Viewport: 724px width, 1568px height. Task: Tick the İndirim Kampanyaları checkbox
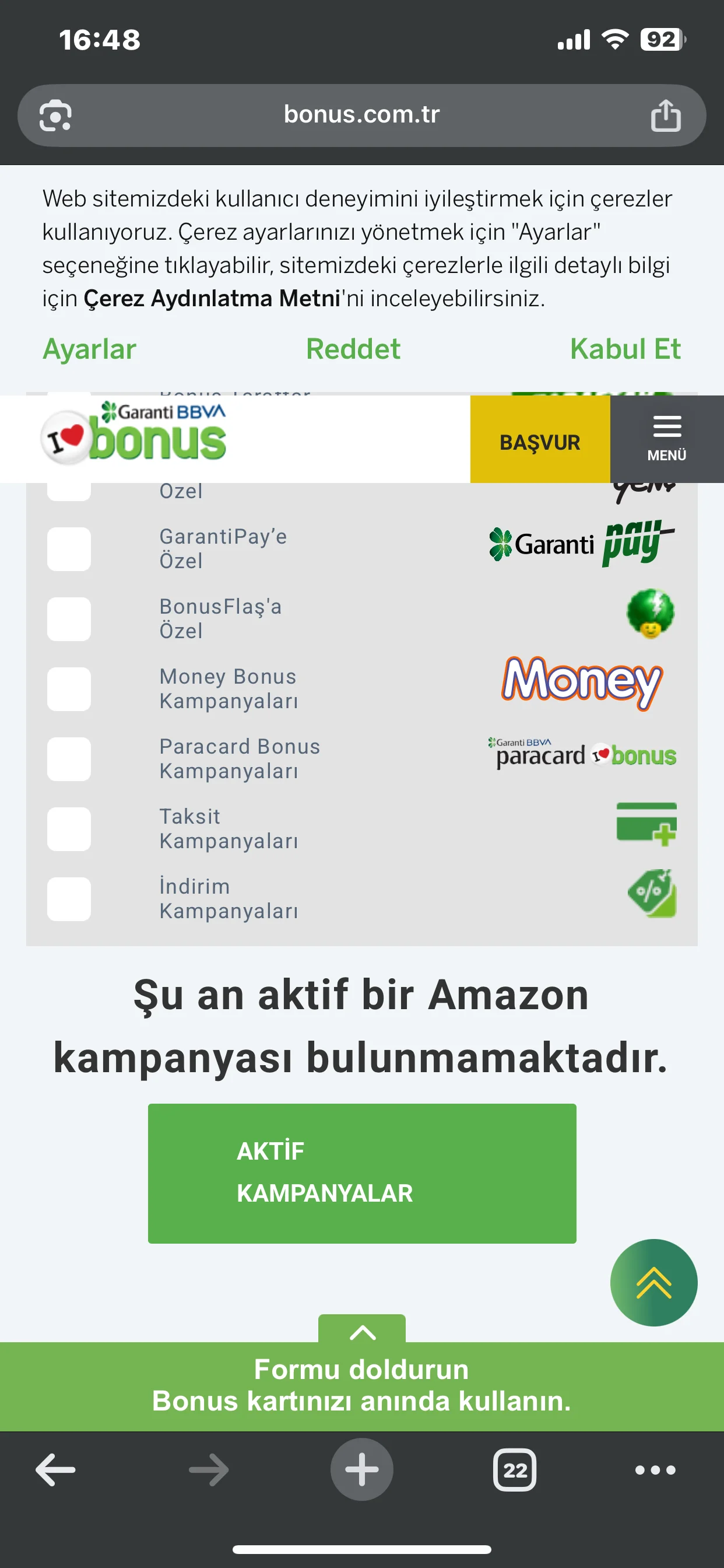pyautogui.click(x=69, y=899)
